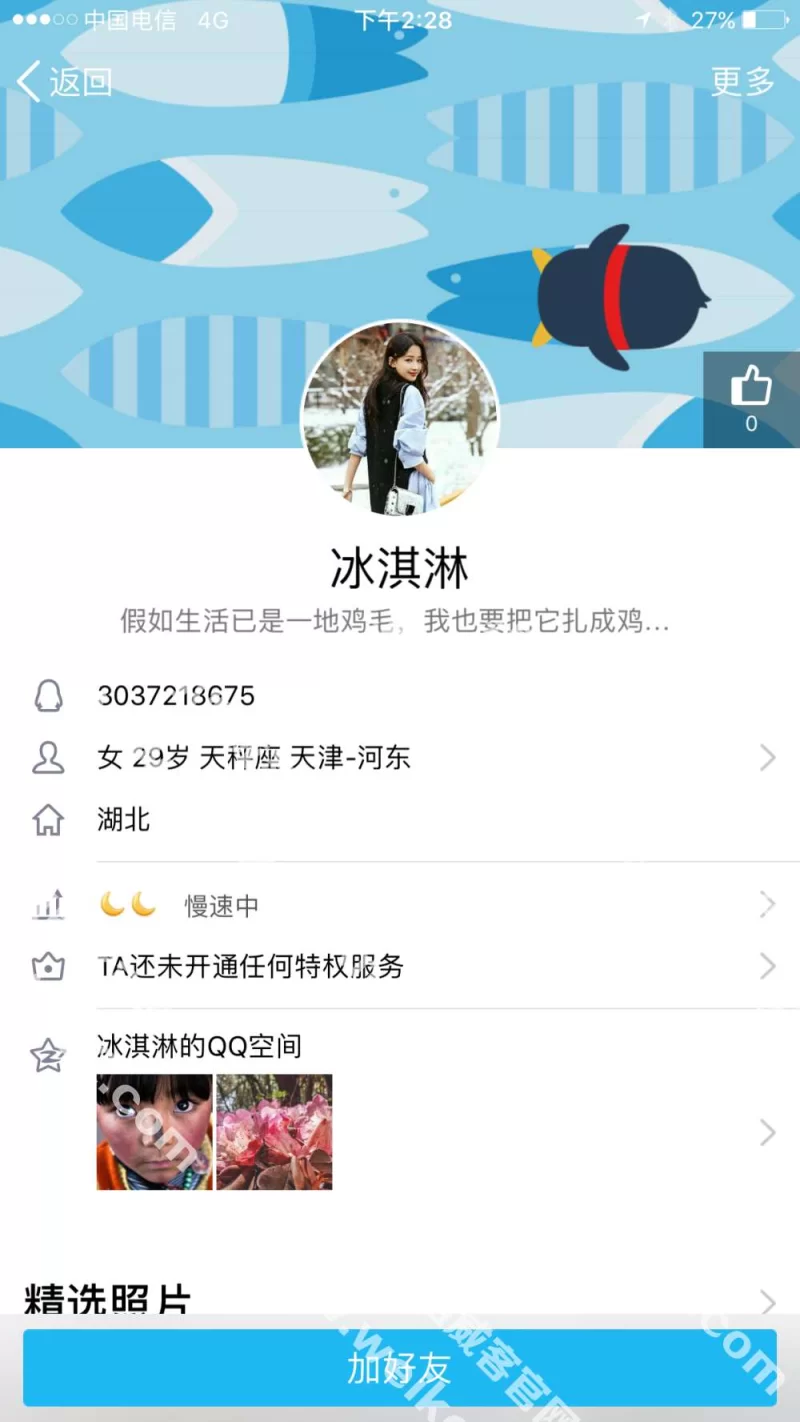The width and height of the screenshot is (800, 1422).
Task: Tap 加好友 to add as friend
Action: [400, 1368]
